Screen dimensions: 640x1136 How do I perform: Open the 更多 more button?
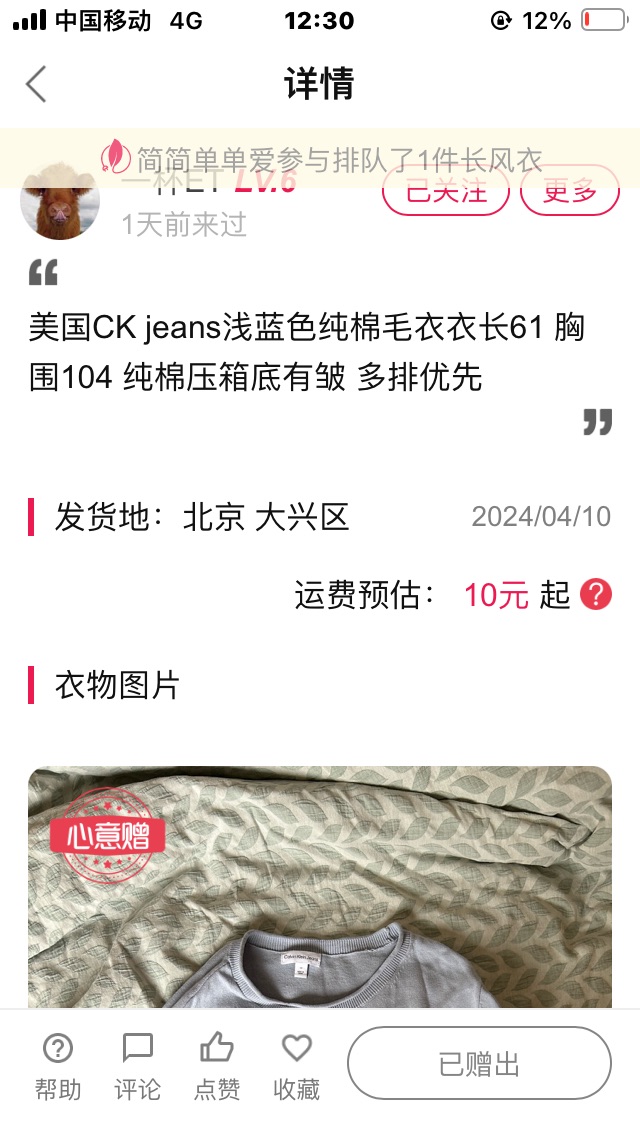pos(570,191)
